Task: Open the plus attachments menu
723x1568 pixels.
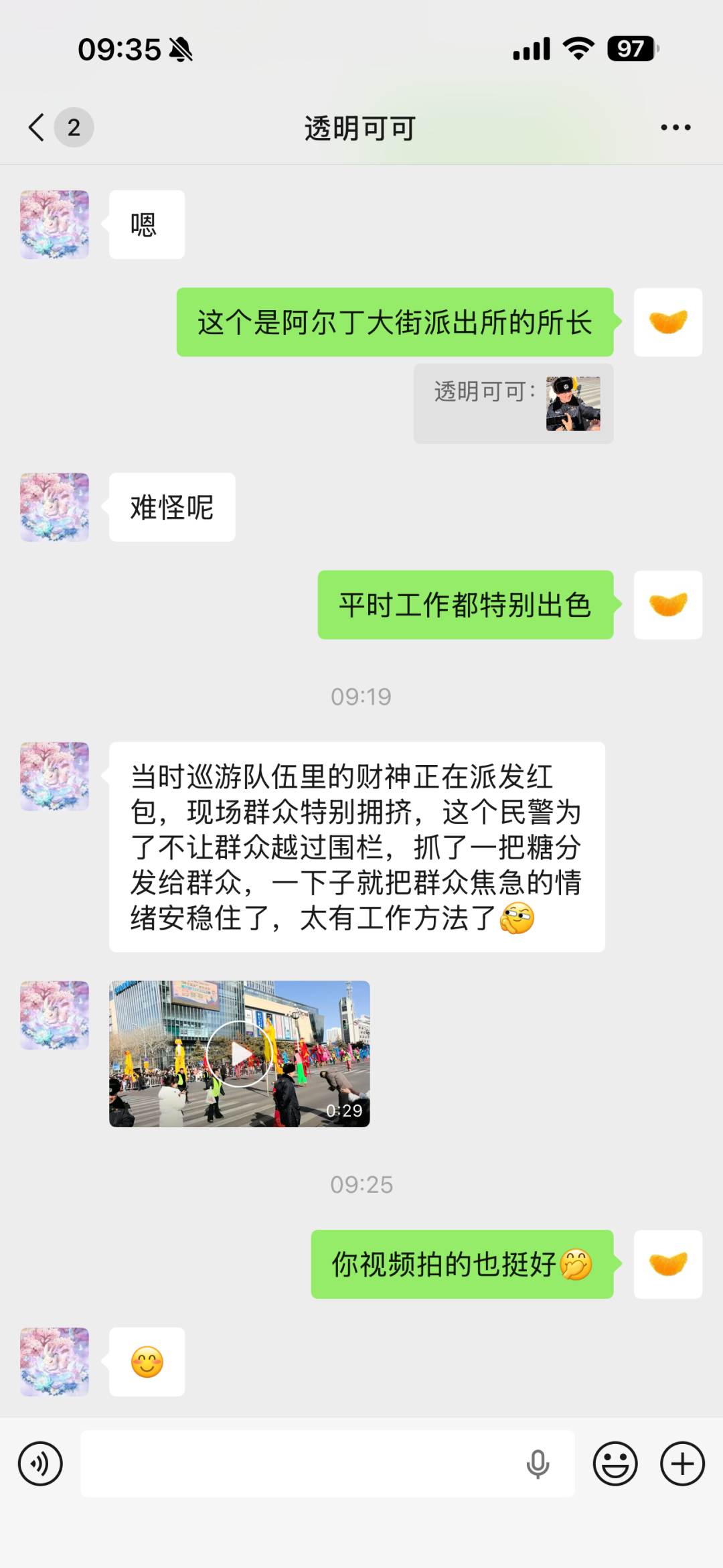Action: [682, 1464]
